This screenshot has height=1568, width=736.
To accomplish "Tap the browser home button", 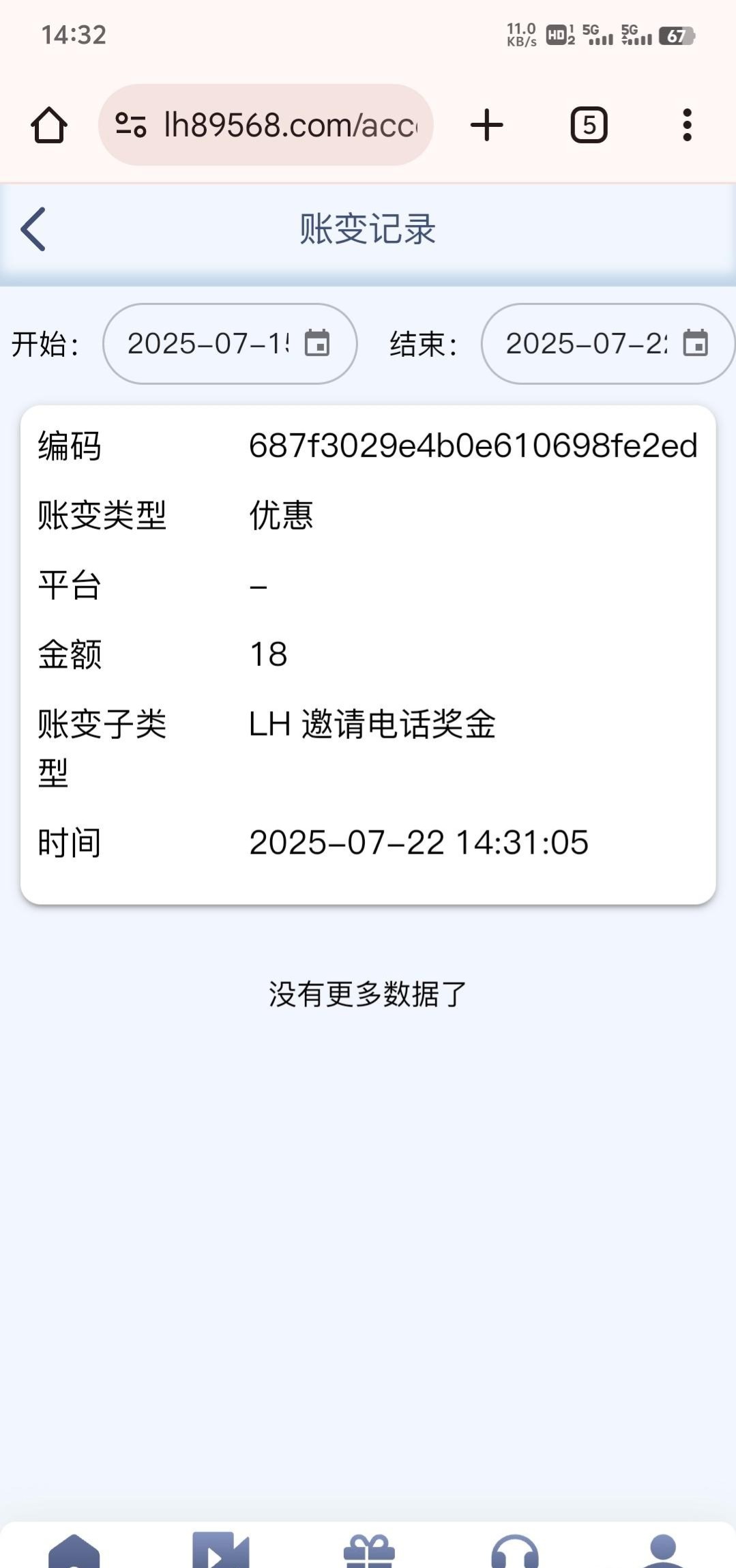I will point(49,126).
